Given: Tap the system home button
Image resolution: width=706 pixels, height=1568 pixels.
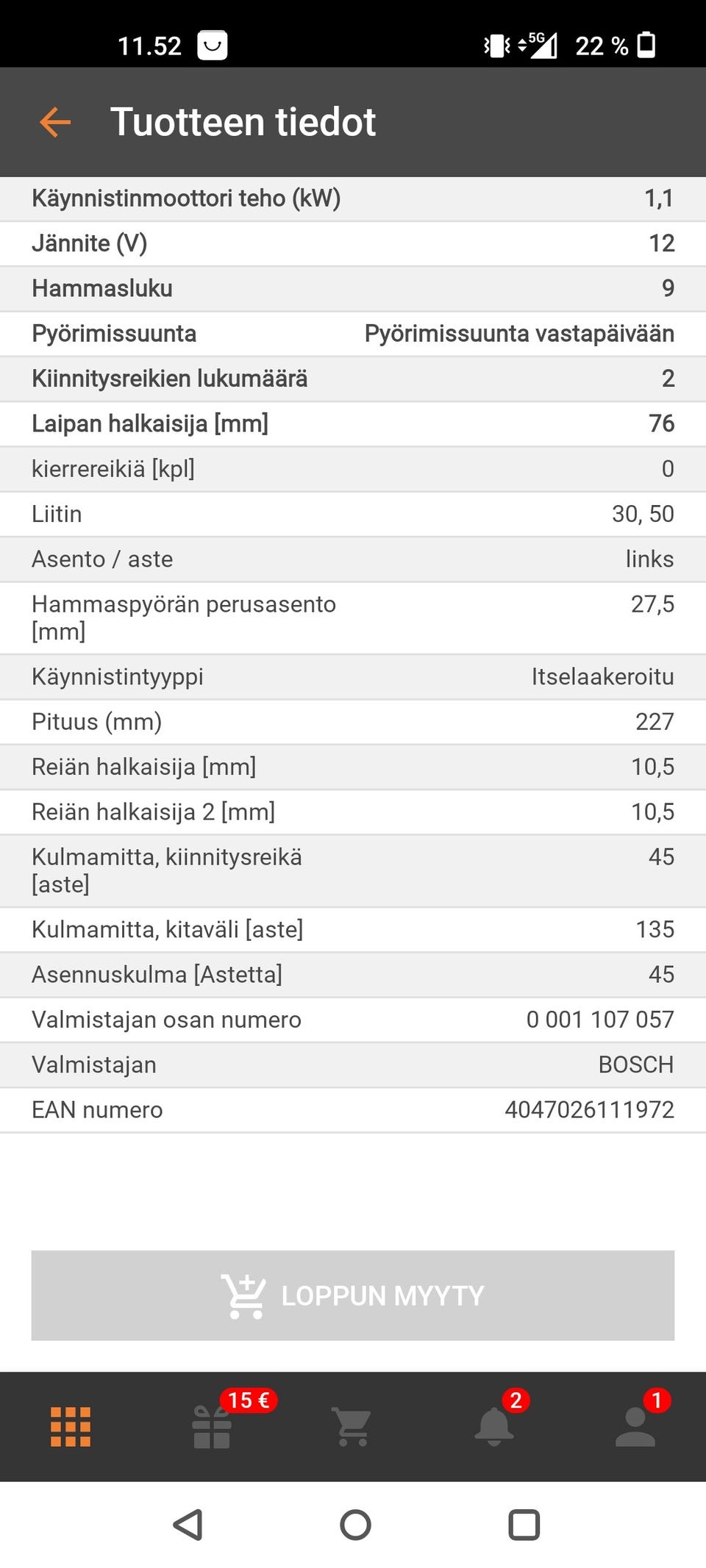Looking at the screenshot, I should pos(355,1525).
